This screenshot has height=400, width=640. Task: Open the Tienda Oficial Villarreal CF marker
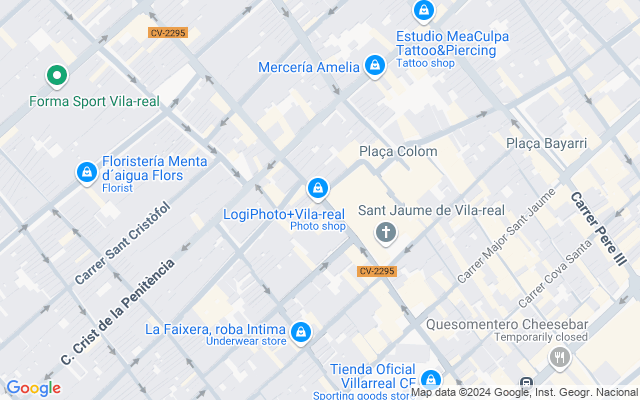[x=430, y=380]
